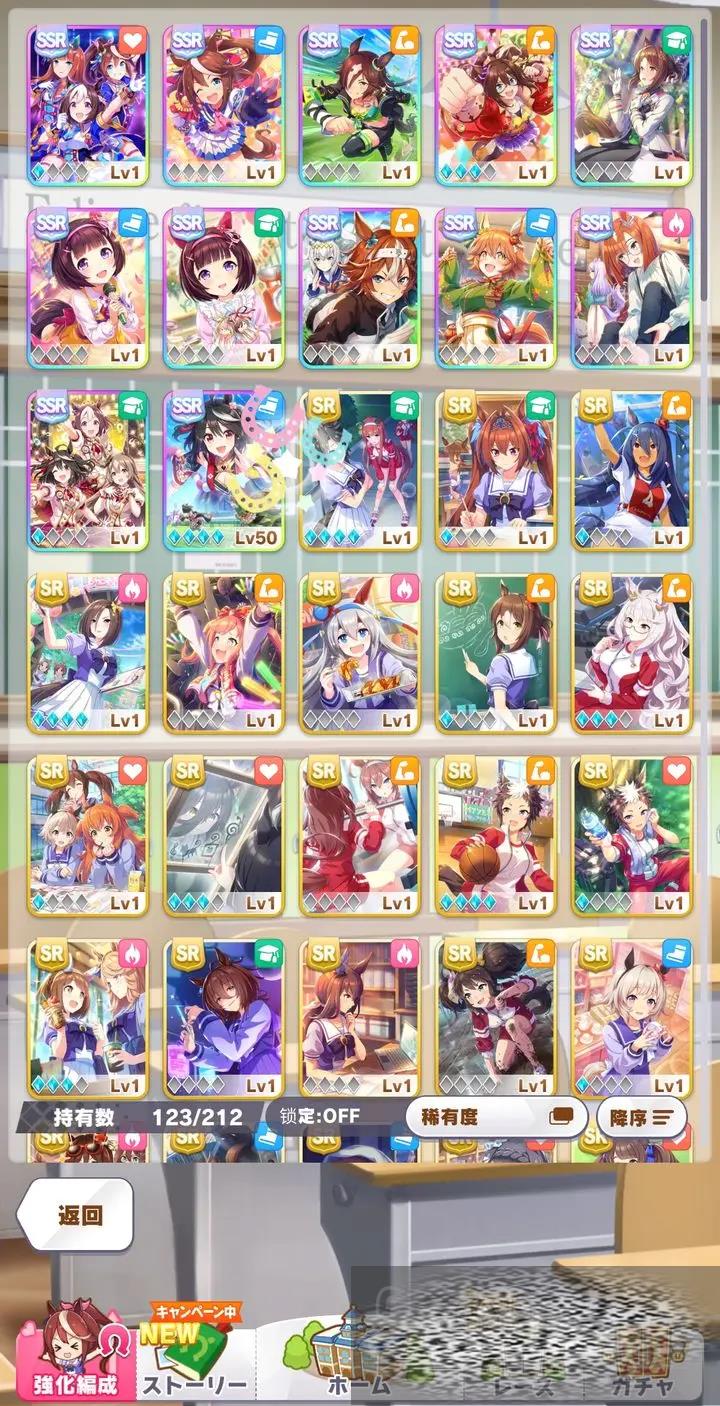Viewport: 720px width, 1406px height.
Task: Open the SR card with the green chalkboard
Action: tap(495, 652)
